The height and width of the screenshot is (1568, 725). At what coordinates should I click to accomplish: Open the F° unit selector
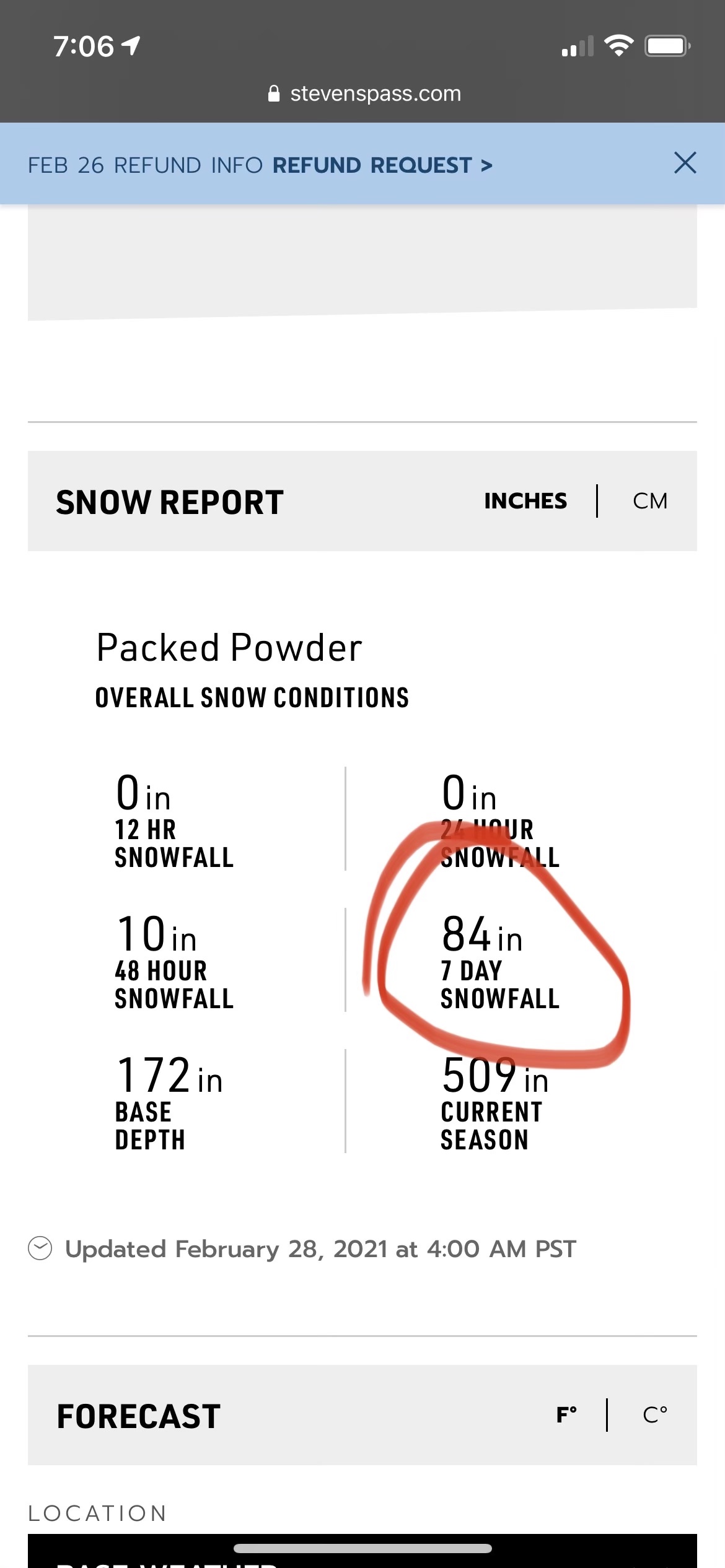566,1414
